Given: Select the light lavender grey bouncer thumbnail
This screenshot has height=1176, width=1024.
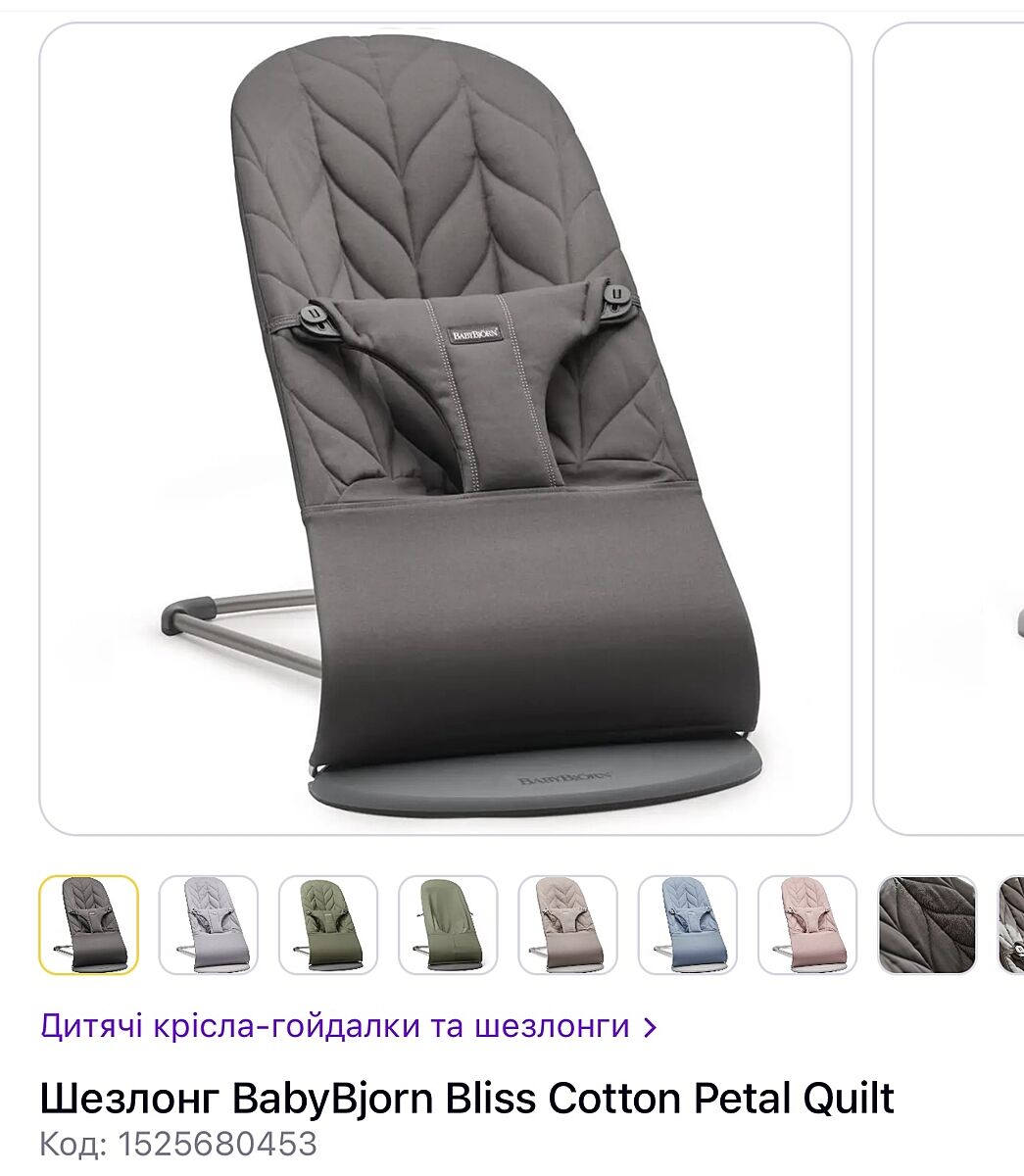Looking at the screenshot, I should tap(209, 924).
